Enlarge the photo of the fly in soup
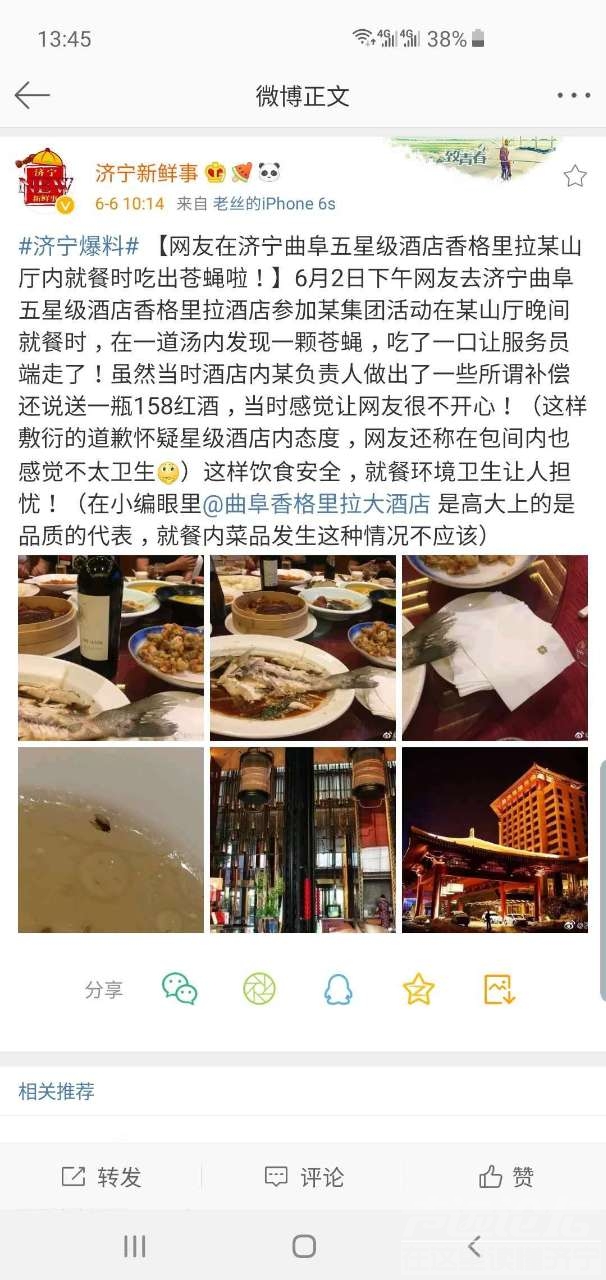This screenshot has width=606, height=1280. pos(111,839)
